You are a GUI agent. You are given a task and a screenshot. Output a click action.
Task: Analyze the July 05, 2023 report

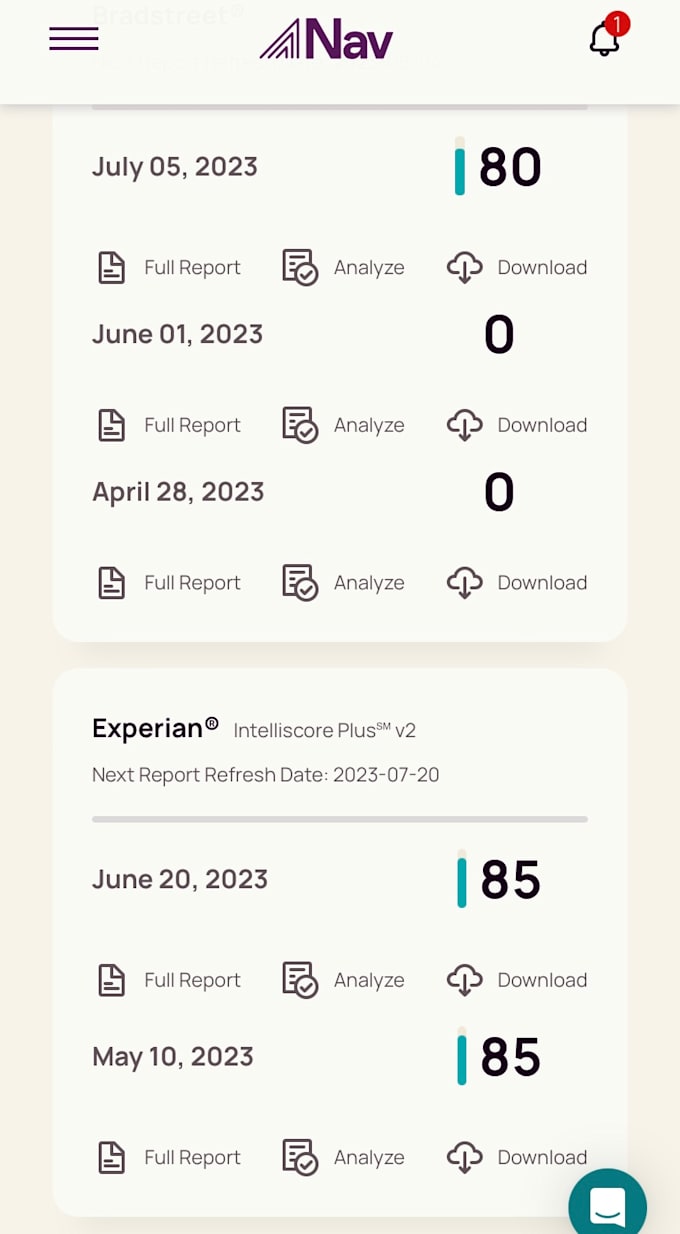pyautogui.click(x=344, y=267)
